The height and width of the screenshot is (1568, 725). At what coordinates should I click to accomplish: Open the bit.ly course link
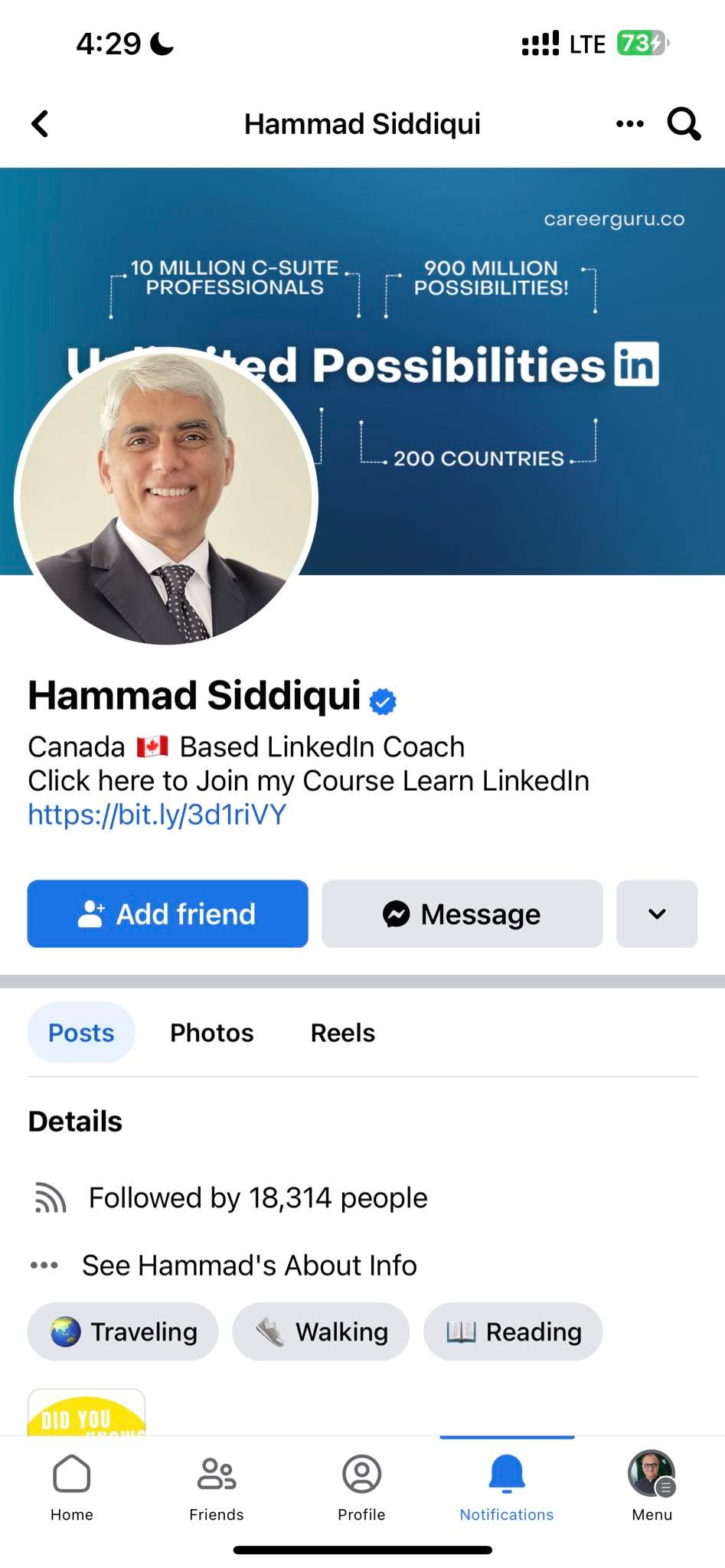pos(157,815)
